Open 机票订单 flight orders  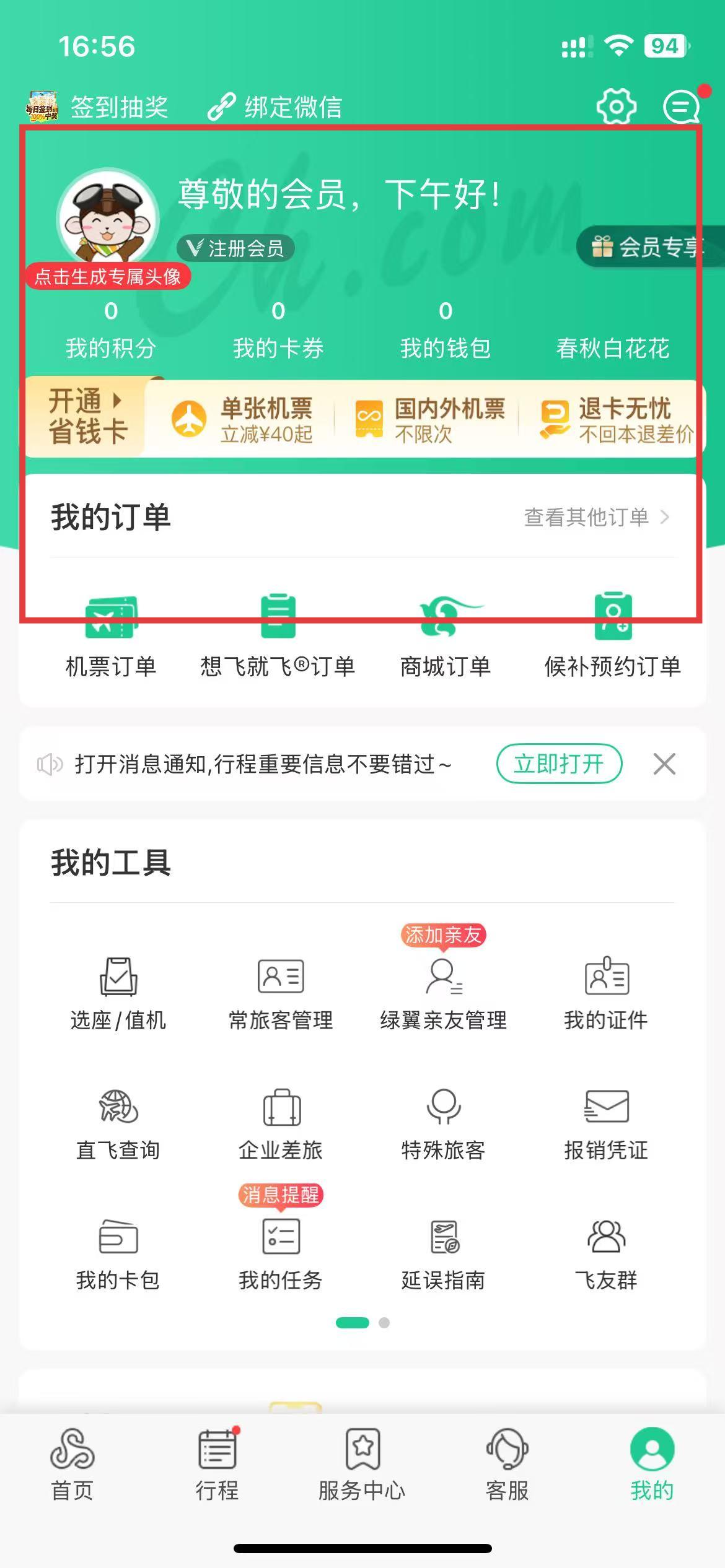tap(111, 635)
